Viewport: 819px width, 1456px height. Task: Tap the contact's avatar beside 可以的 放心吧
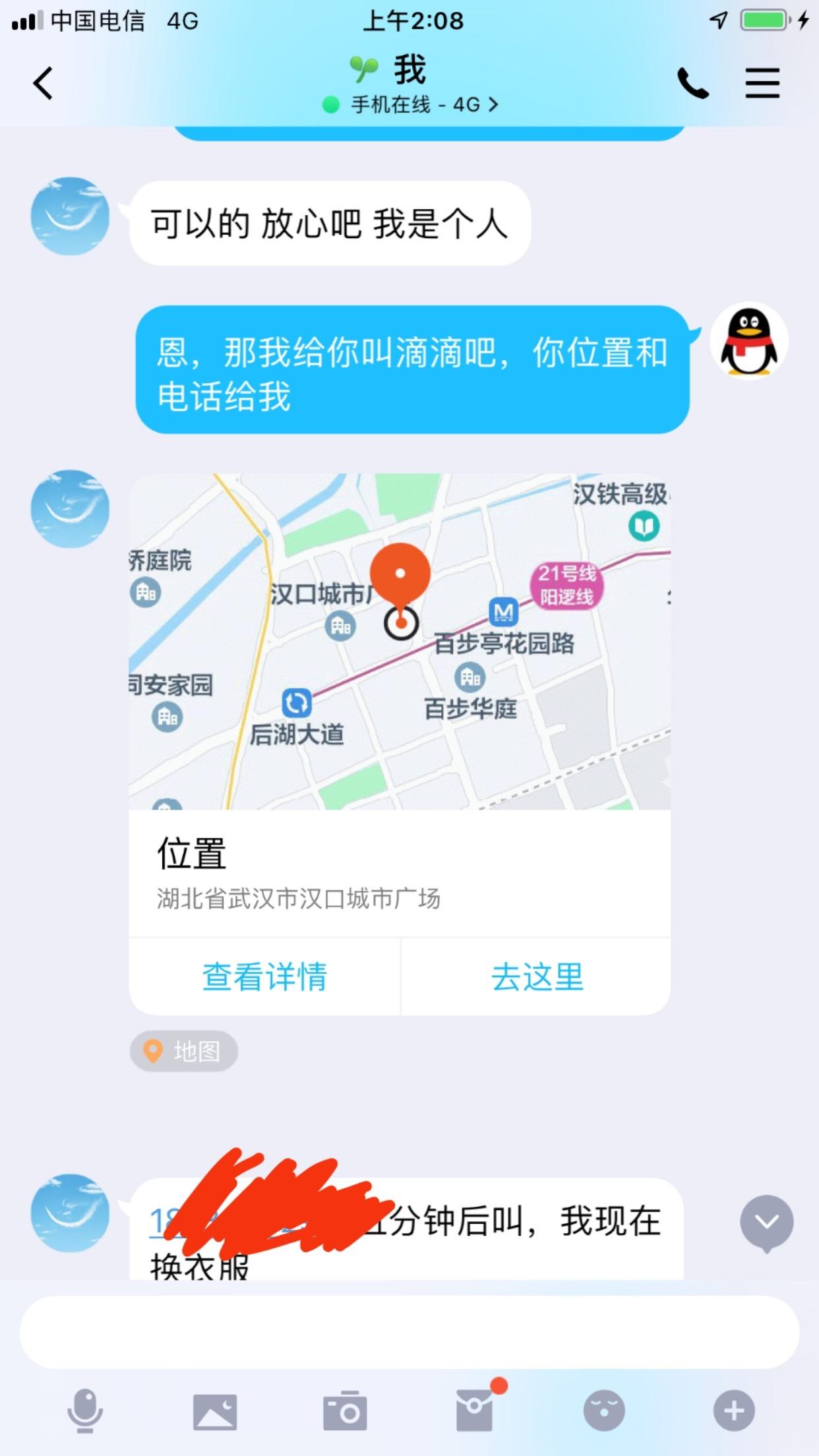point(70,216)
